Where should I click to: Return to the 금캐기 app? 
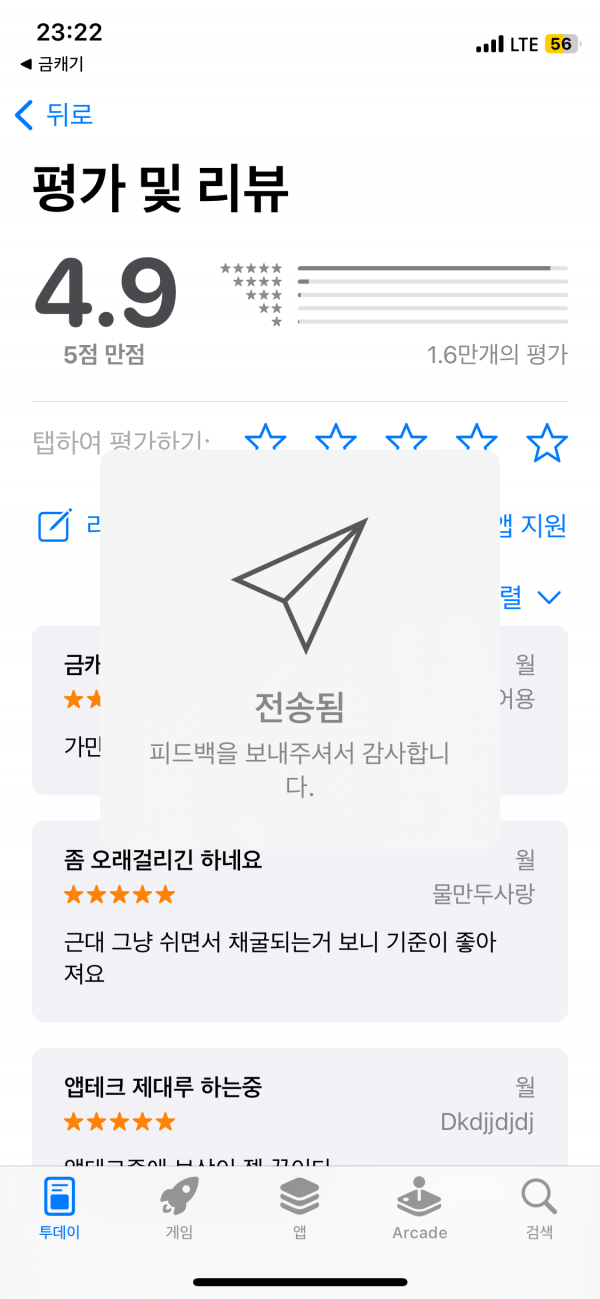click(x=52, y=64)
